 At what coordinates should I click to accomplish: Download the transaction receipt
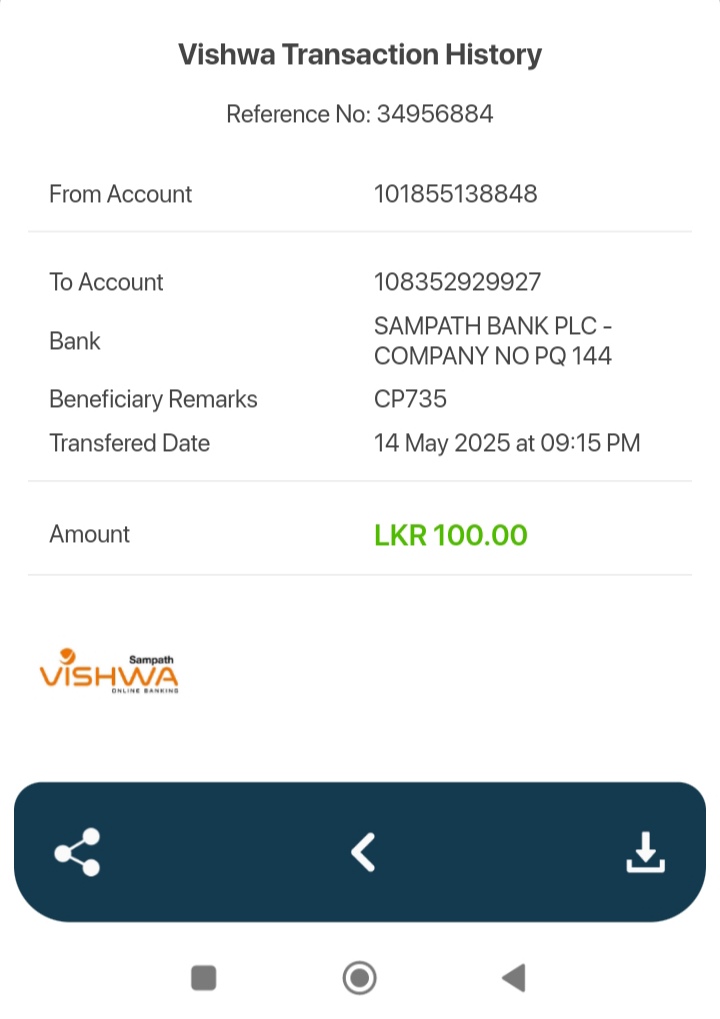645,852
